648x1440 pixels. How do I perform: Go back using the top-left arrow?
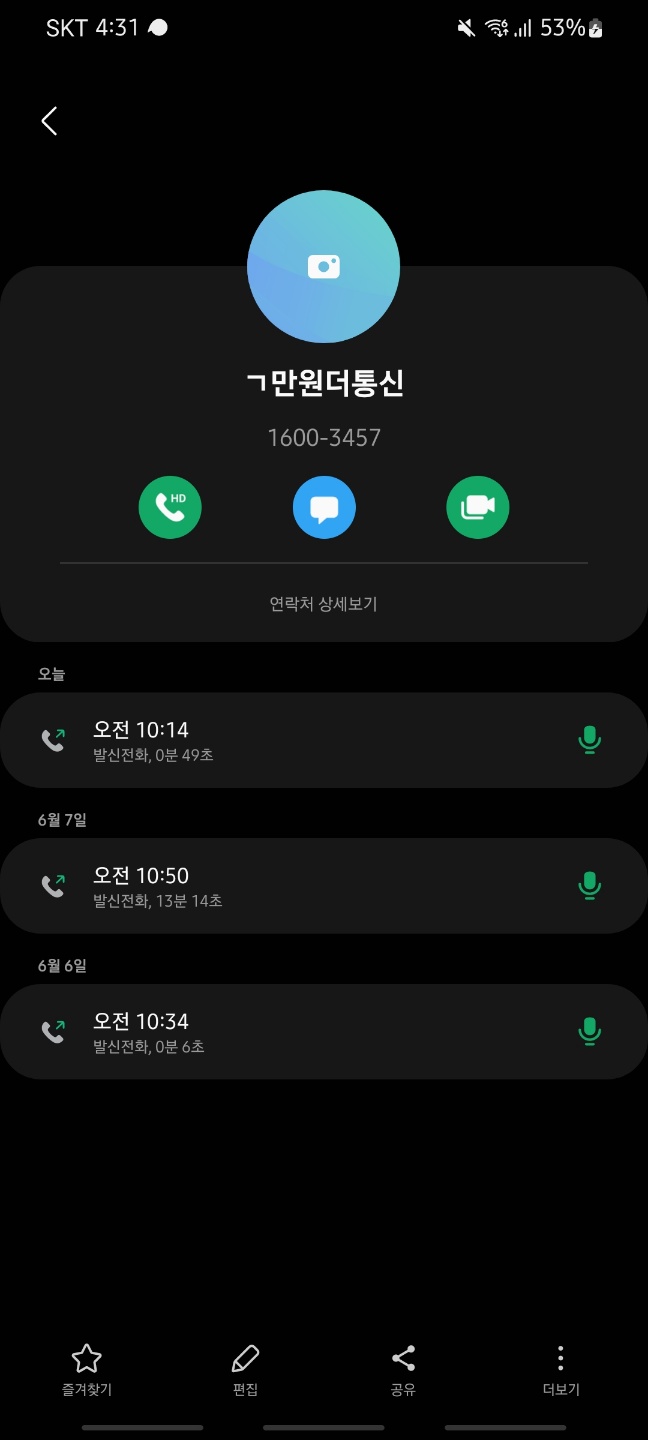pos(49,121)
